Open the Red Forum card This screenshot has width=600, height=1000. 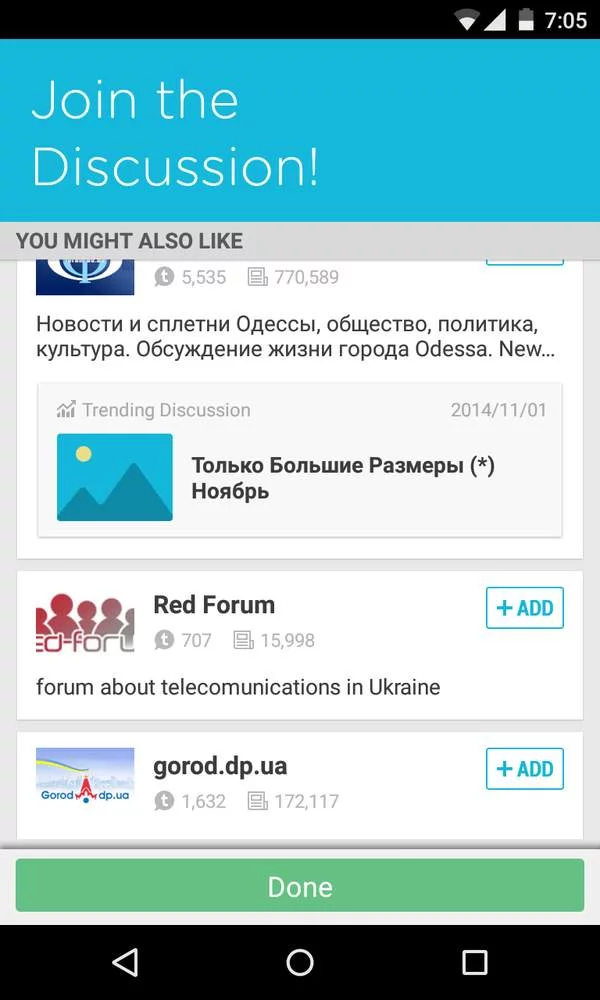(300, 645)
